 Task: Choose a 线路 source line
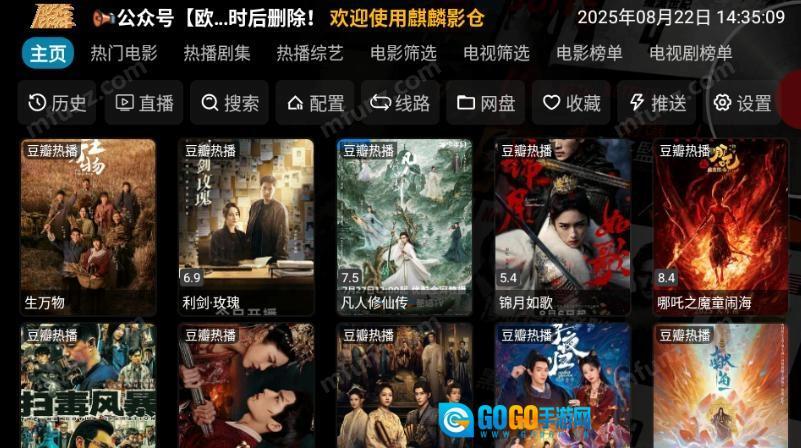click(400, 103)
